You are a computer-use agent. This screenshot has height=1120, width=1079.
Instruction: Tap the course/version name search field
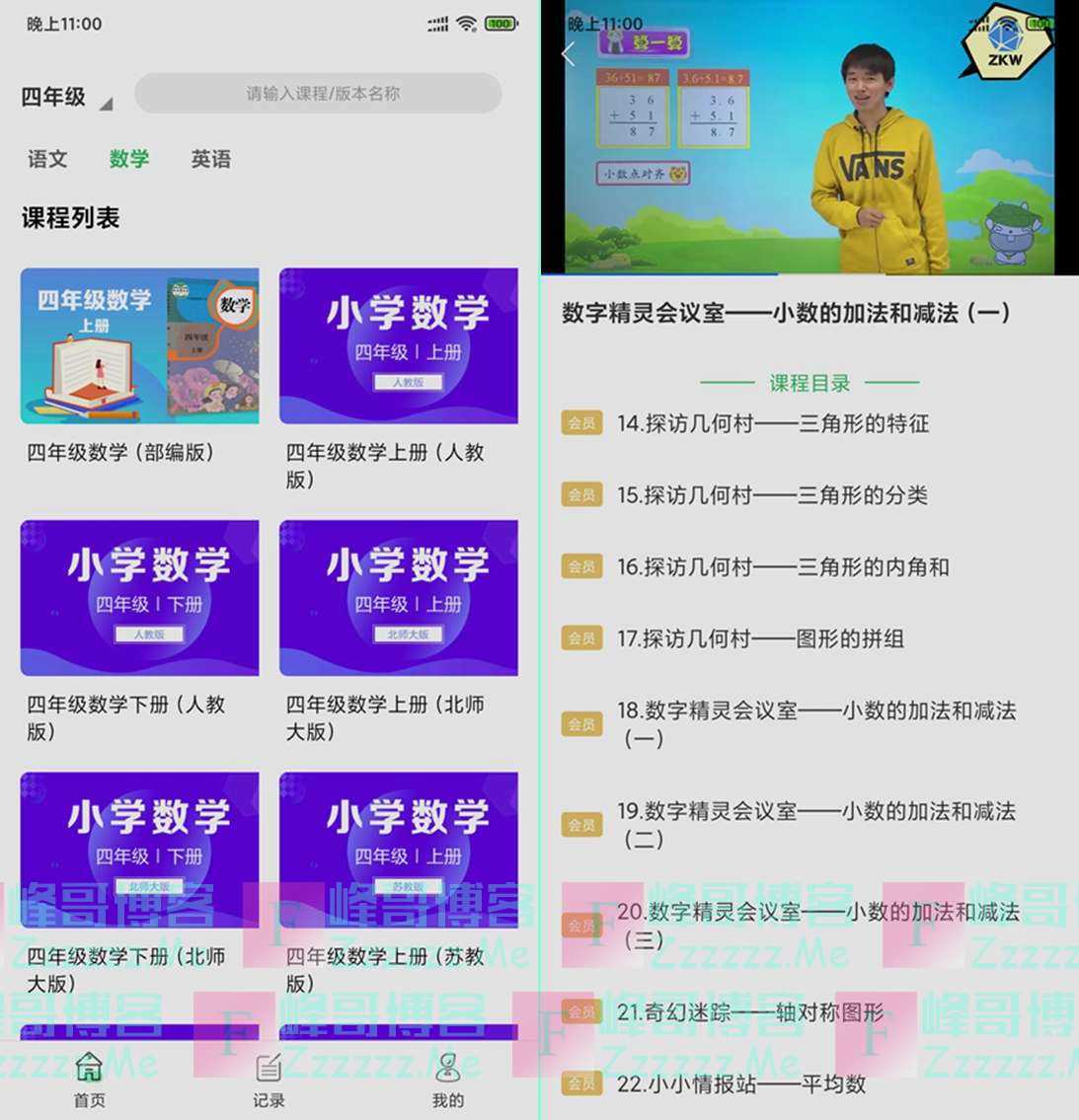pos(319,95)
